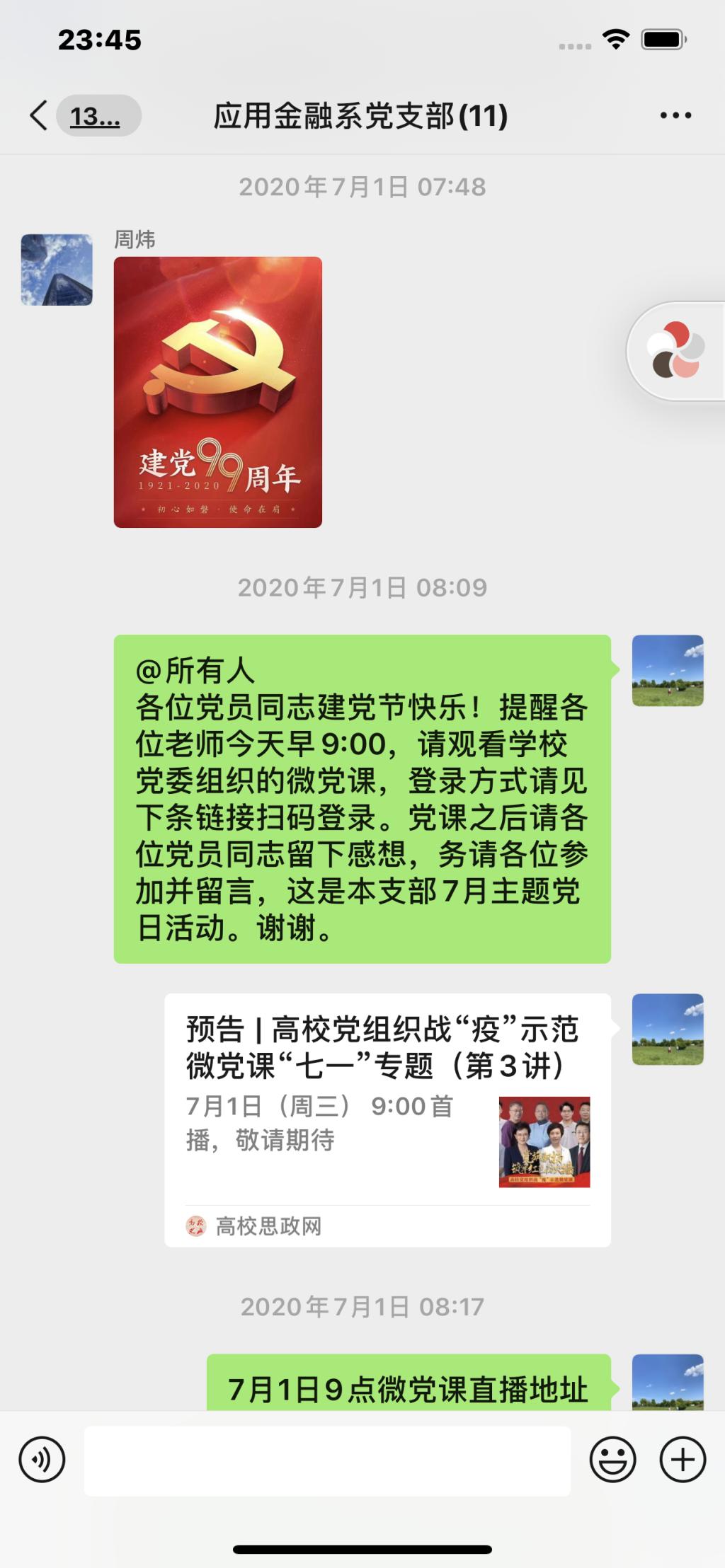Tap the message text input field
Image resolution: width=725 pixels, height=1568 pixels.
[327, 1460]
